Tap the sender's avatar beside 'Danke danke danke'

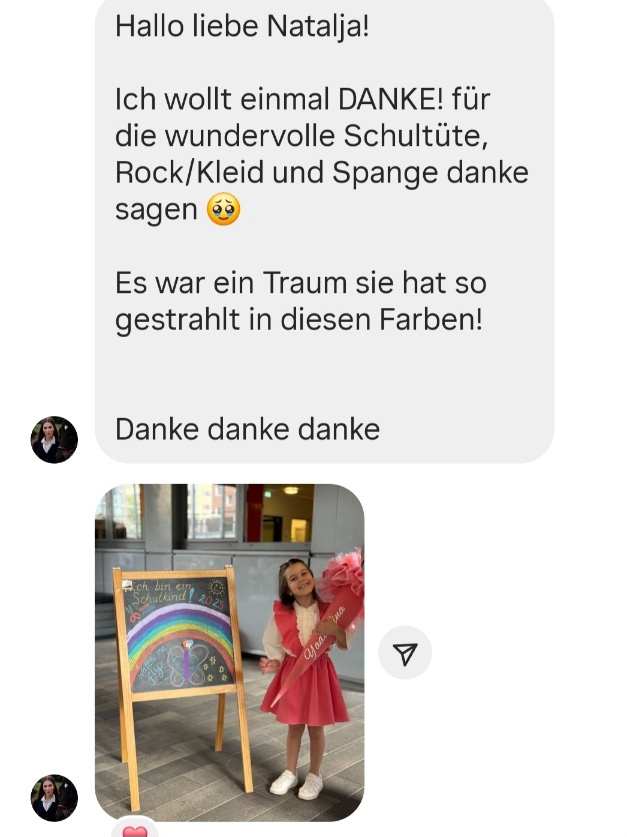[x=54, y=440]
